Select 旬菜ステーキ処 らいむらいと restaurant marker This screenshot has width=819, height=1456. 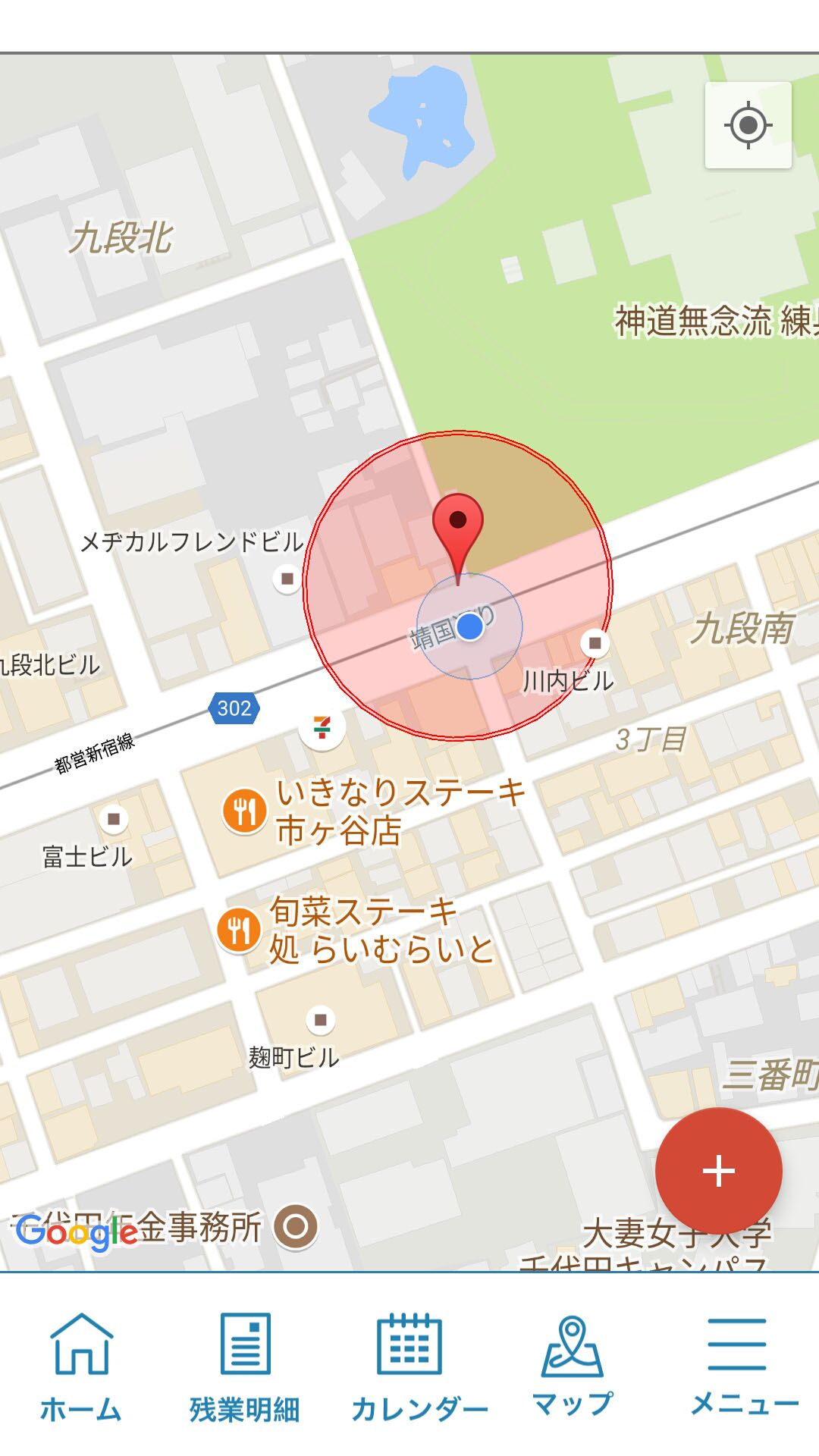click(x=239, y=930)
